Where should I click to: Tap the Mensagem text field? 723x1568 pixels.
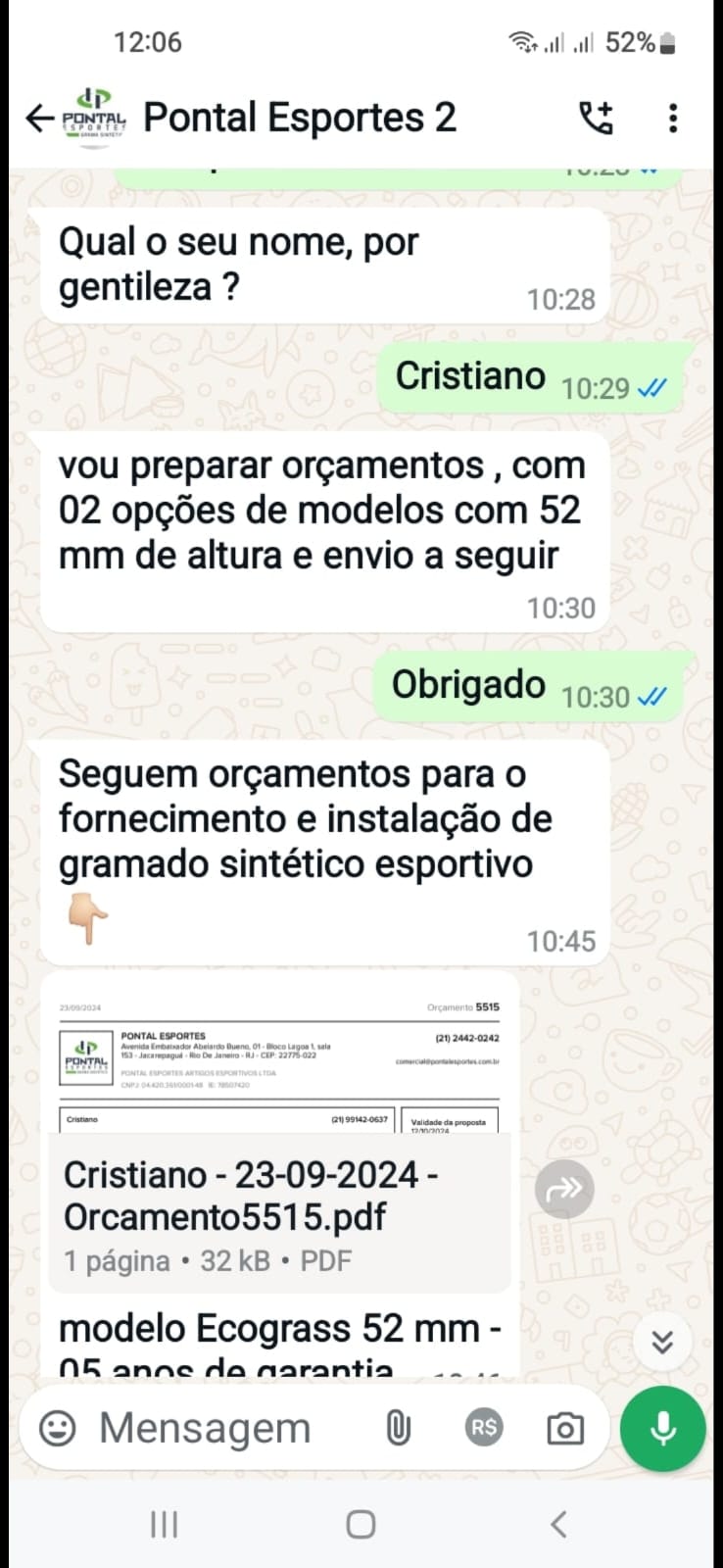225,1428
